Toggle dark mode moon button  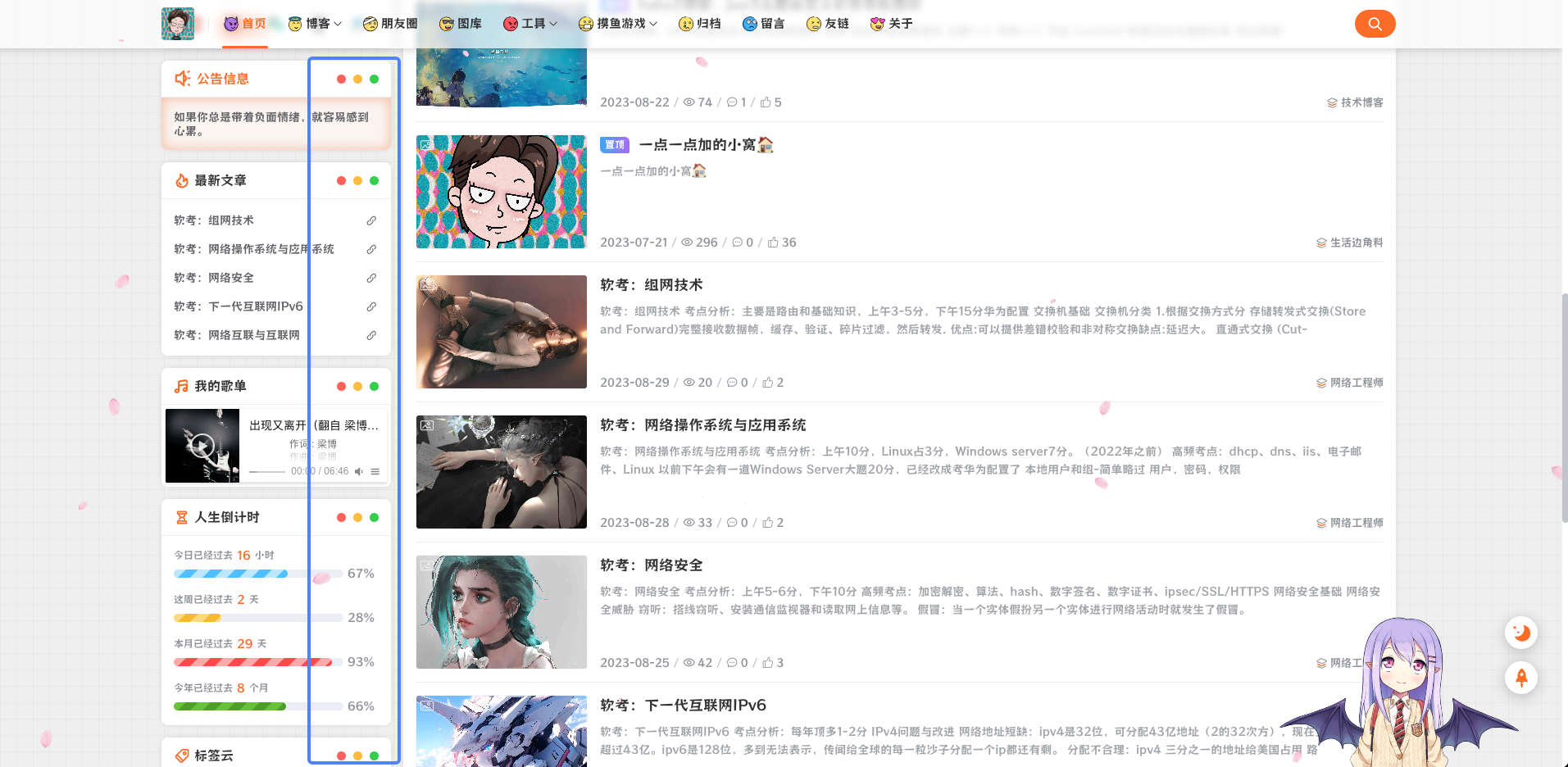point(1520,633)
